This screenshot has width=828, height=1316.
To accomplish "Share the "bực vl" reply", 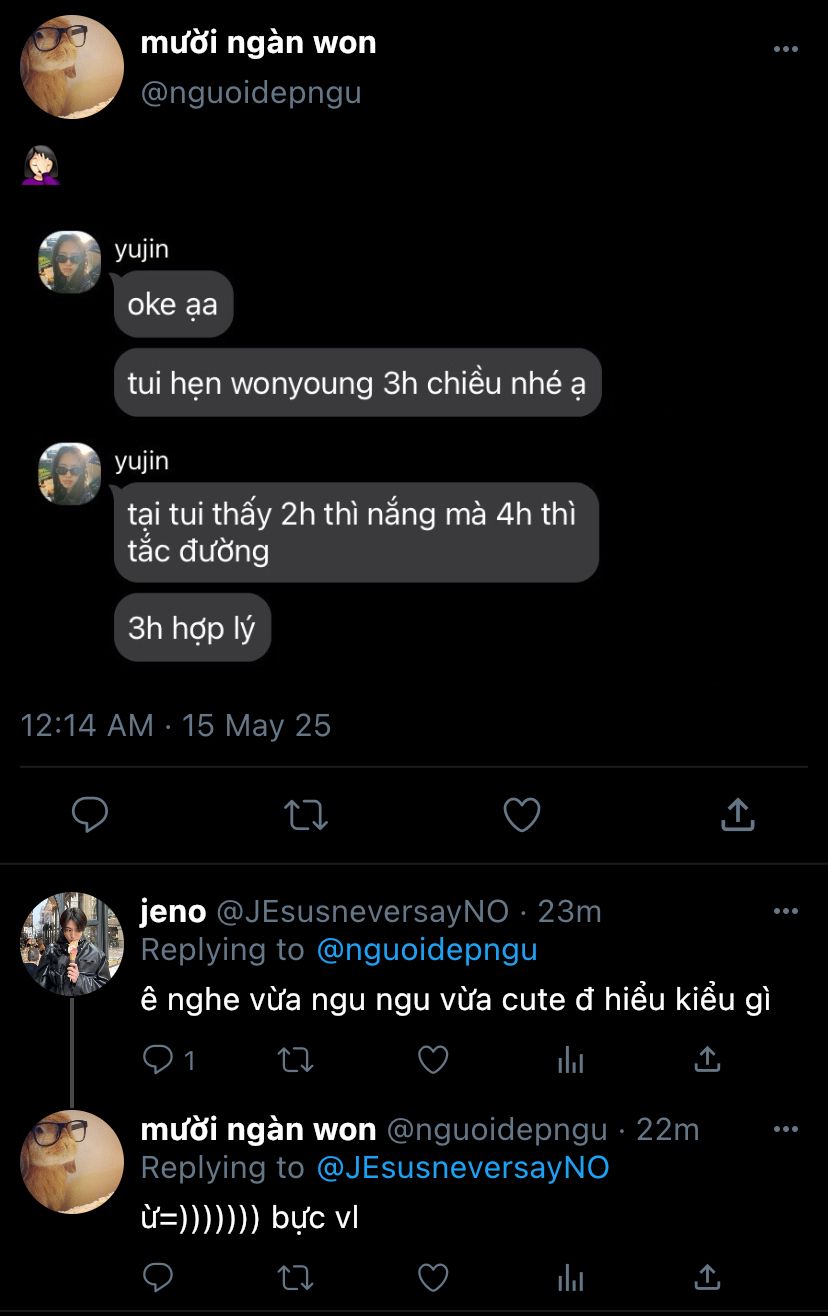I will click(707, 1277).
